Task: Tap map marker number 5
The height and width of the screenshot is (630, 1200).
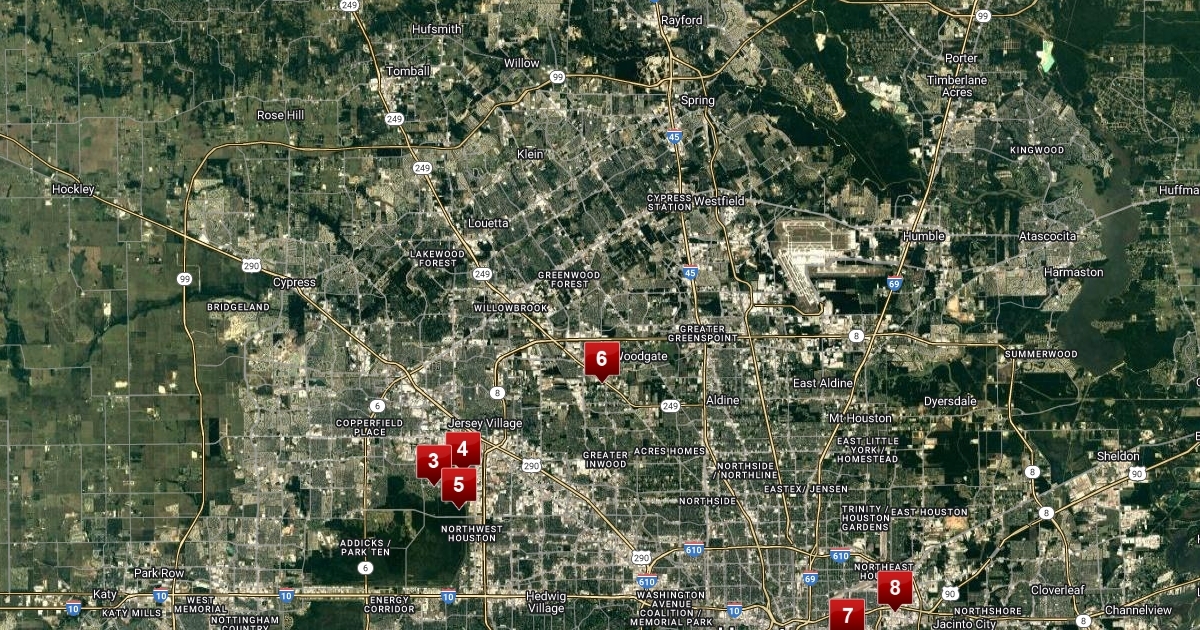Action: pos(458,485)
